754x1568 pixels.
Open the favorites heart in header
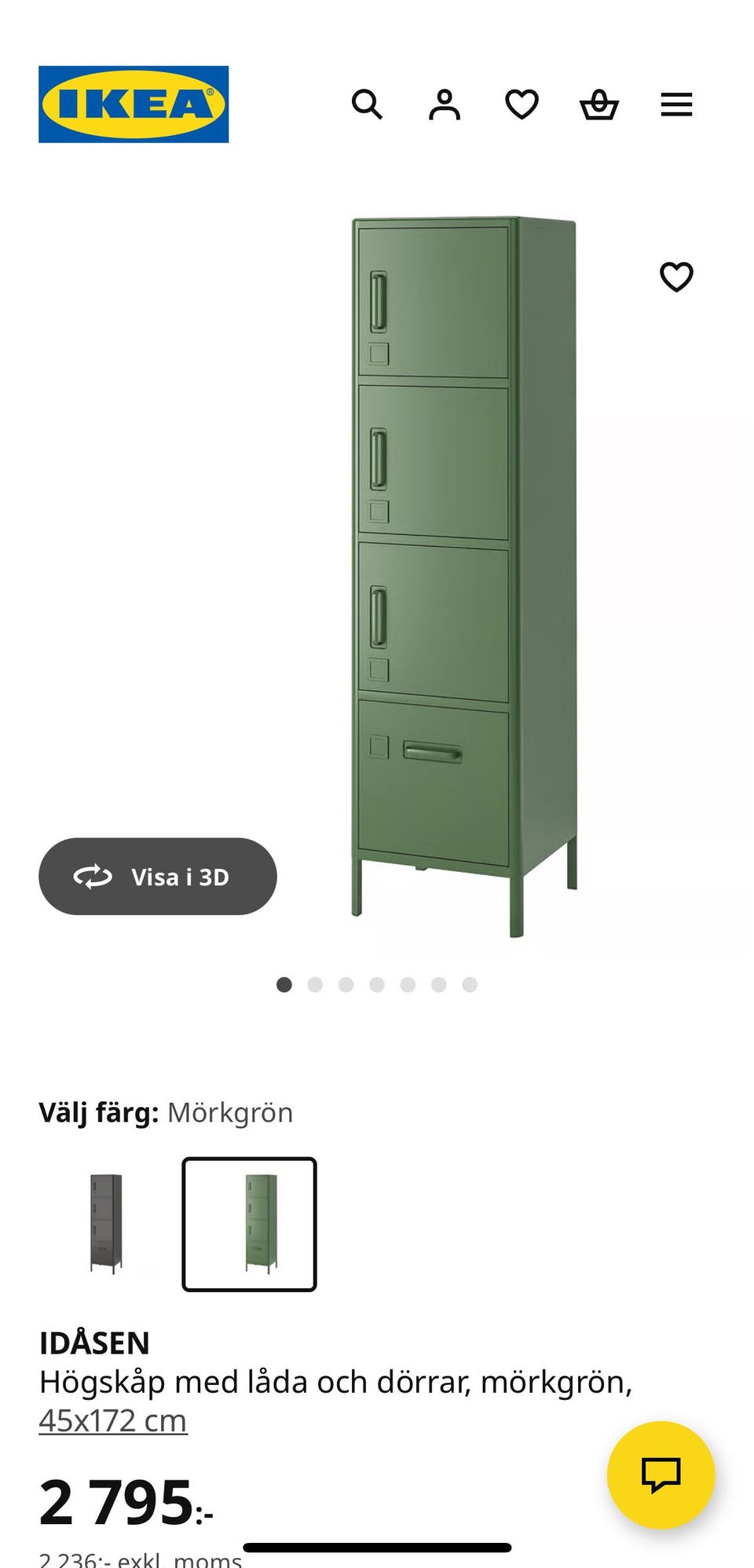[x=522, y=104]
